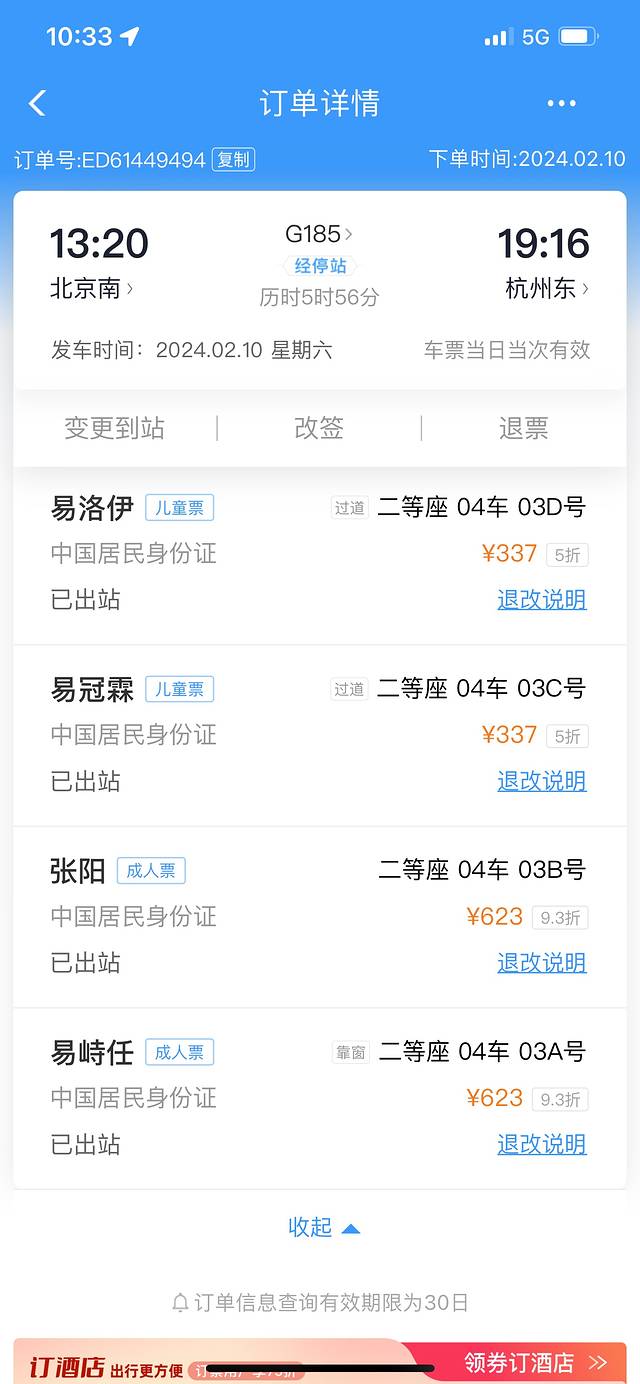Open the three-dot overflow menu

coord(561,103)
